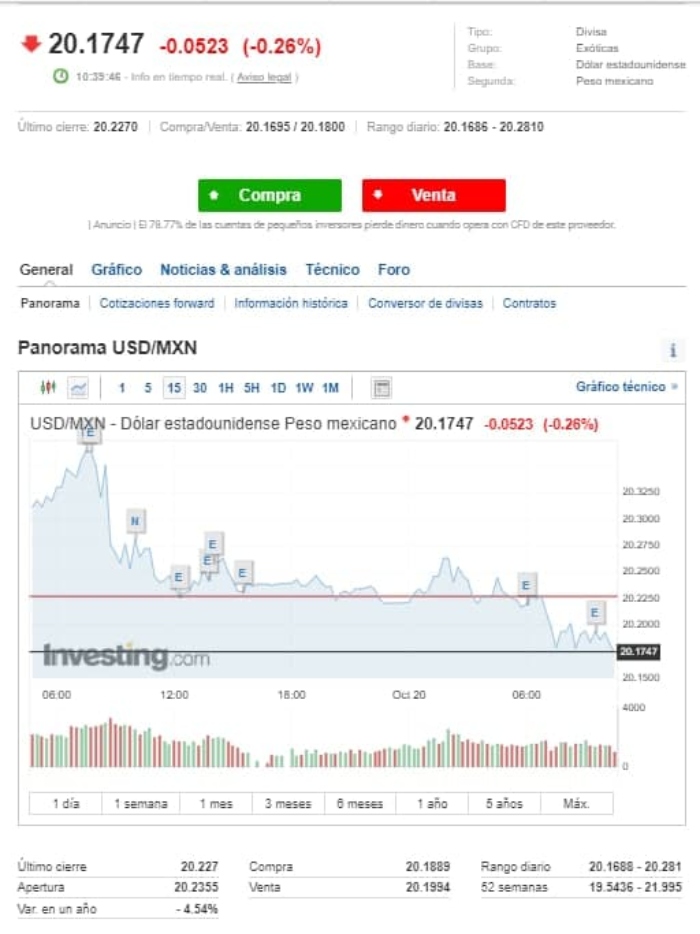Select candlestick chart type icon
Image resolution: width=700 pixels, height=934 pixels.
[x=47, y=387]
